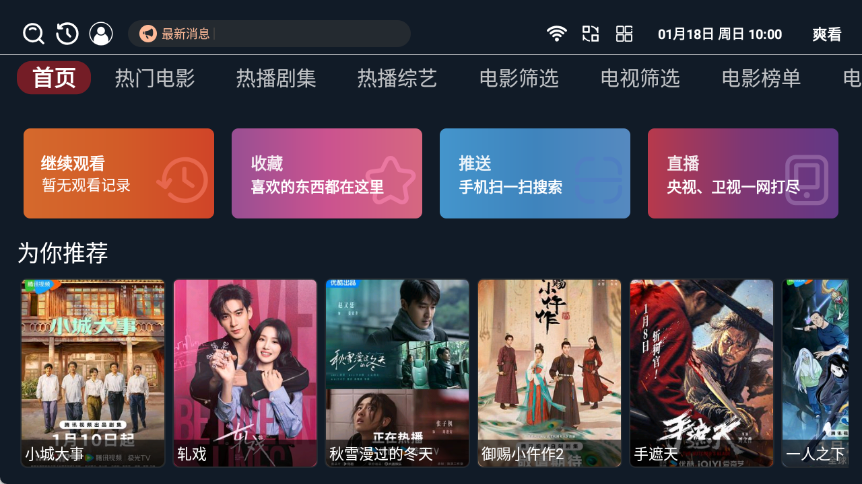Viewport: 862px width, 484px height.
Task: Open watch history clock icon
Action: coord(67,34)
